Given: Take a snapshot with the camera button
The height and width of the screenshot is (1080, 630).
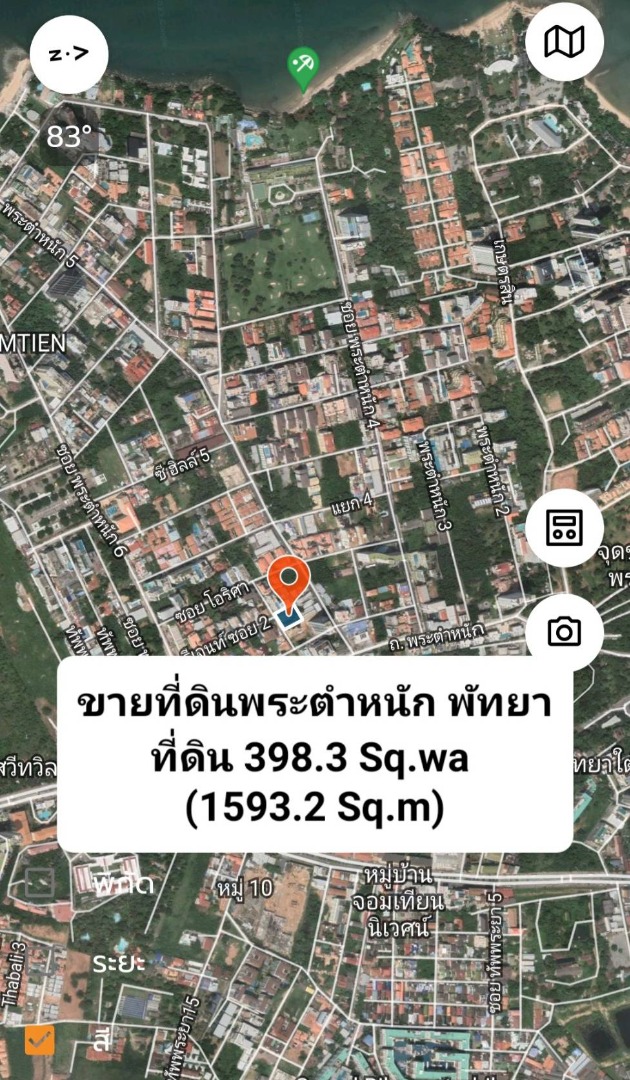Looking at the screenshot, I should pos(564,632).
